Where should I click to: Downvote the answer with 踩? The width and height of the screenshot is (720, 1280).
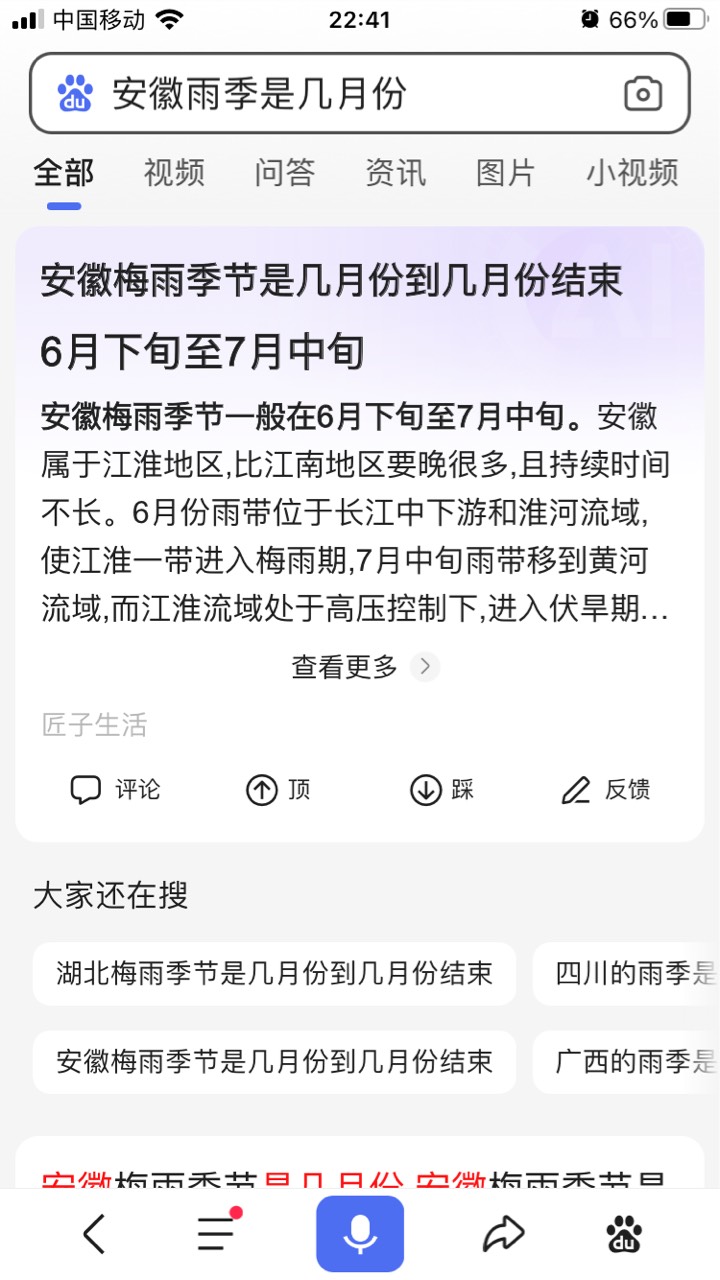(442, 790)
